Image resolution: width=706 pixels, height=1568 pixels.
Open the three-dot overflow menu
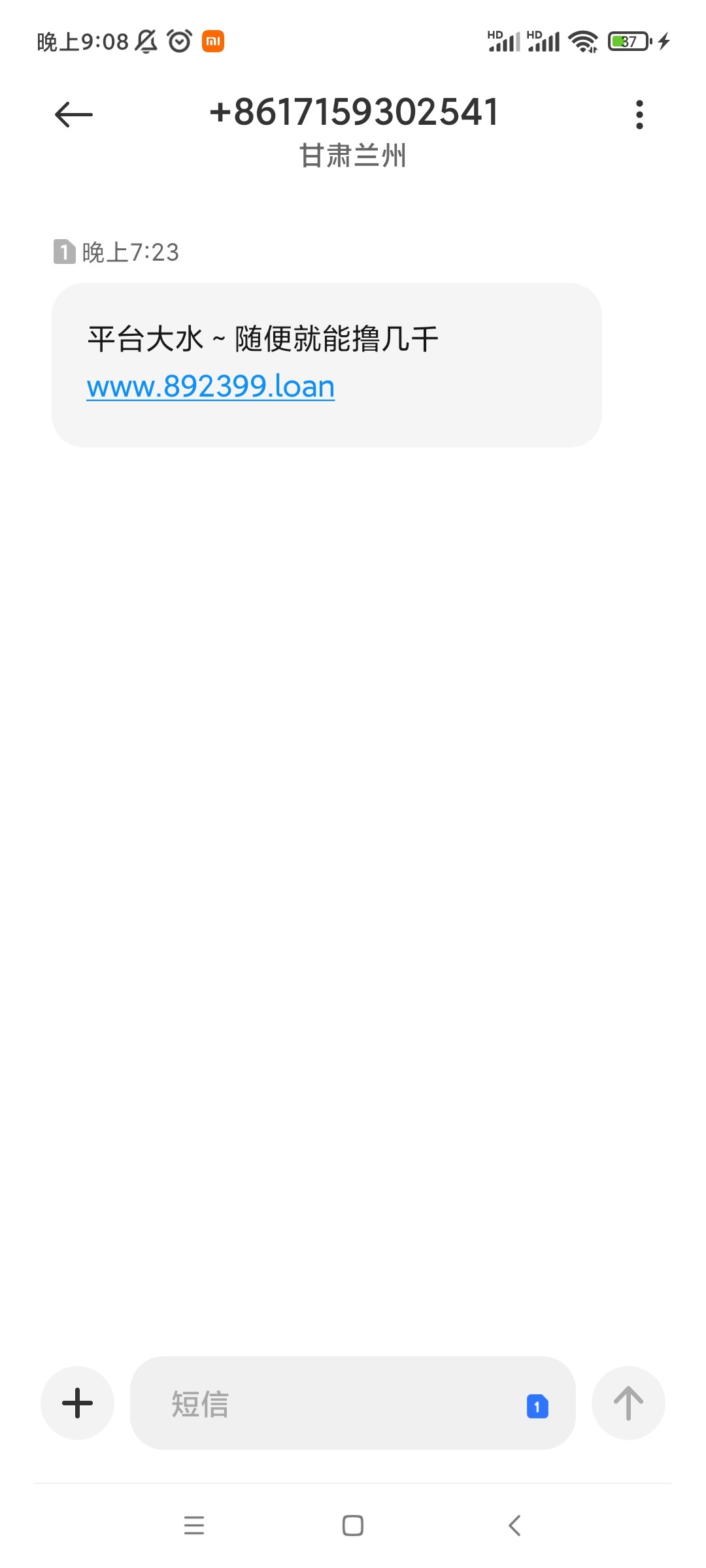click(x=639, y=115)
